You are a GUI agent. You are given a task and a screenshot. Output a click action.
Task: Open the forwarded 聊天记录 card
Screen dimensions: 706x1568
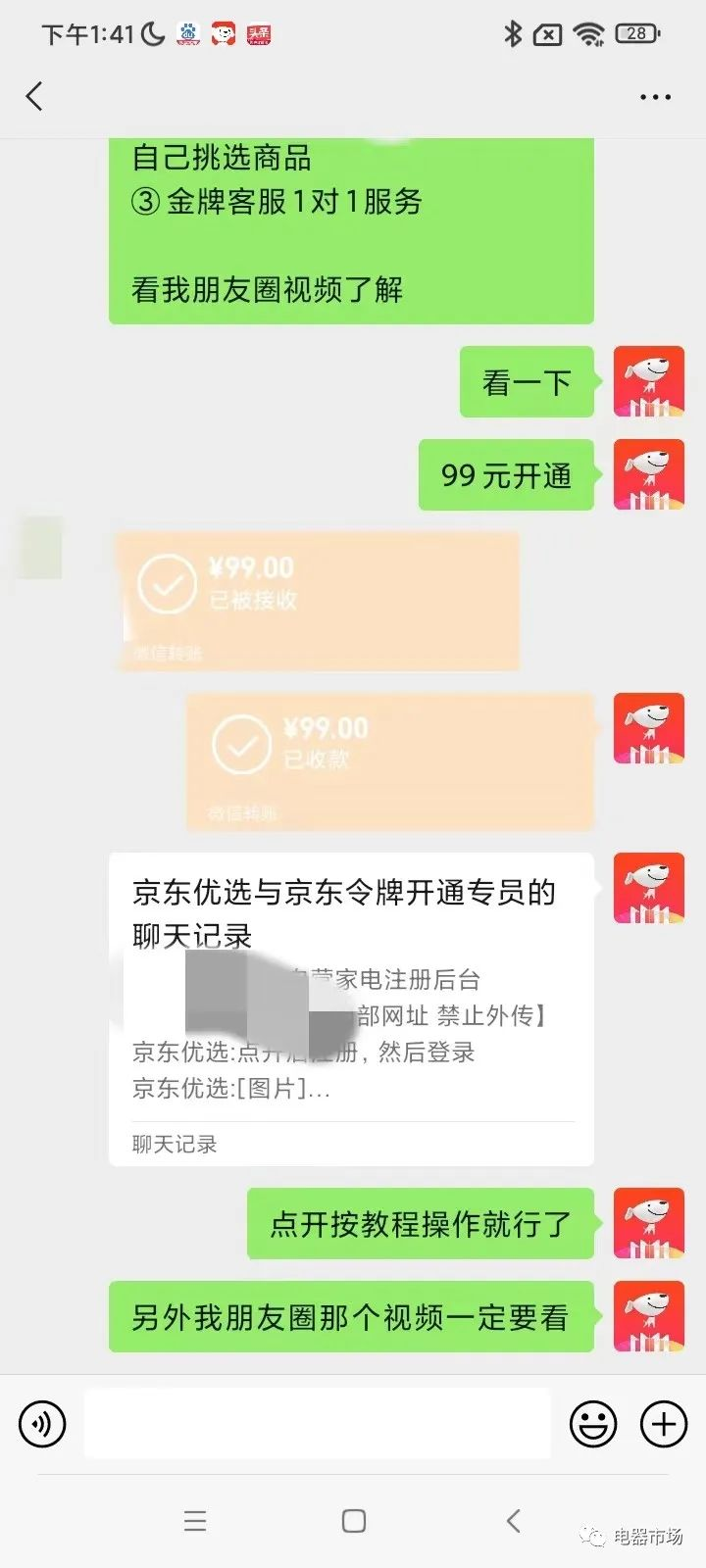pos(351,1009)
